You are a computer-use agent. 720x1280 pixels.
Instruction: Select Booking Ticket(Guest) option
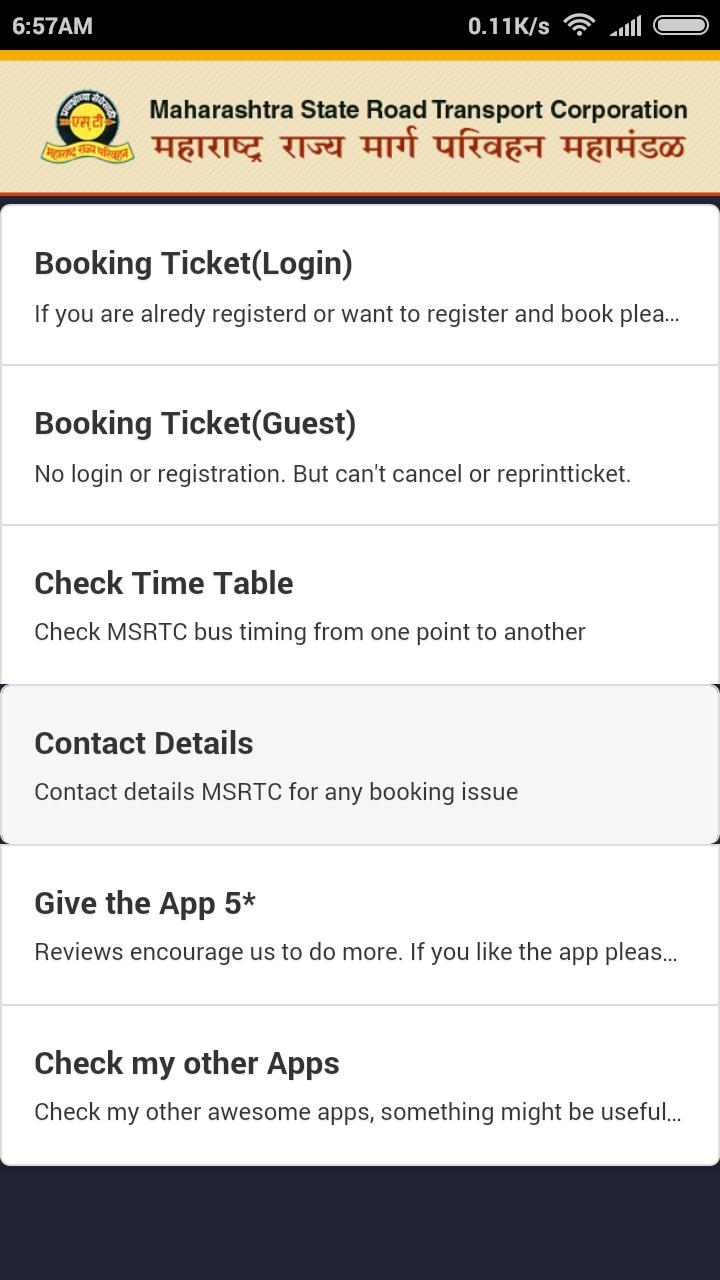[x=360, y=443]
